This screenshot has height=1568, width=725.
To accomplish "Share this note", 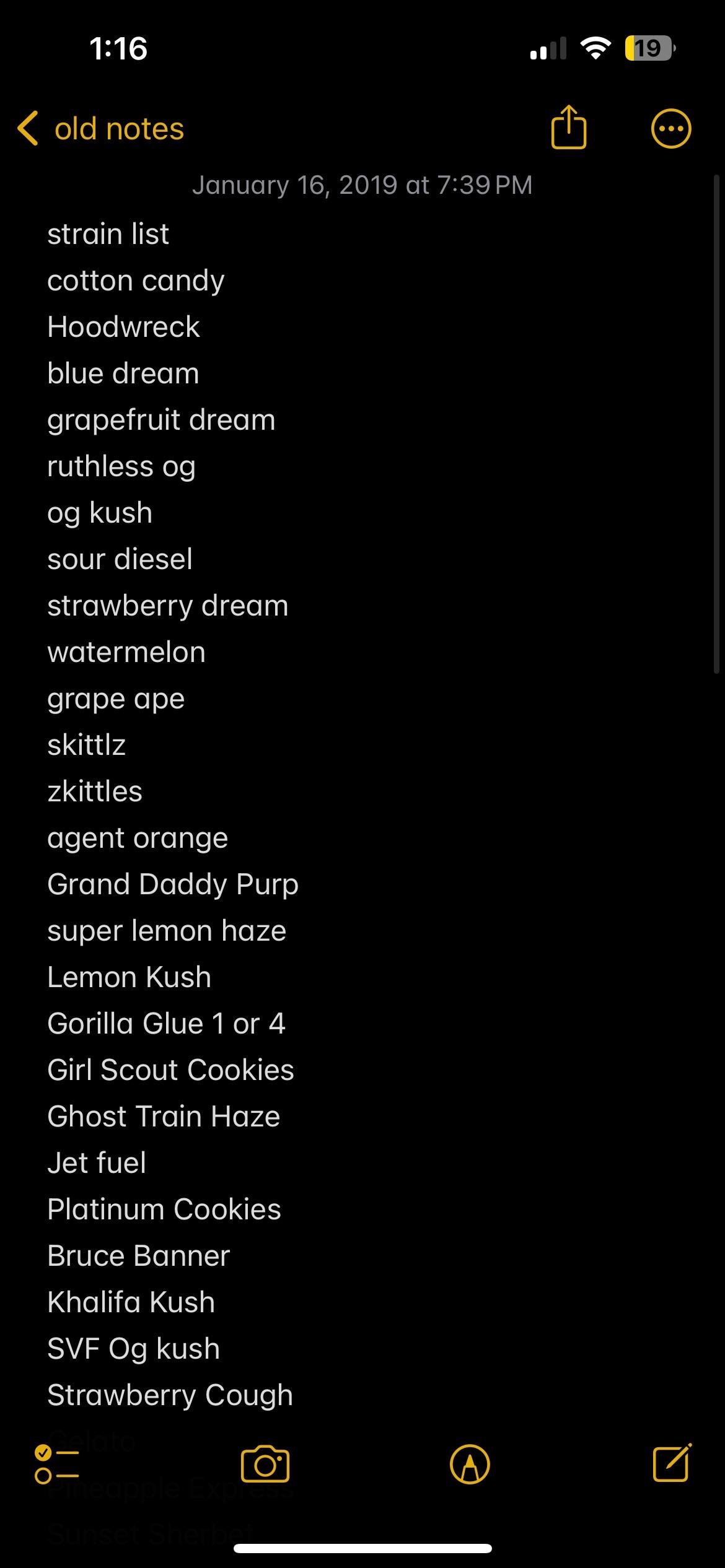I will tap(568, 128).
